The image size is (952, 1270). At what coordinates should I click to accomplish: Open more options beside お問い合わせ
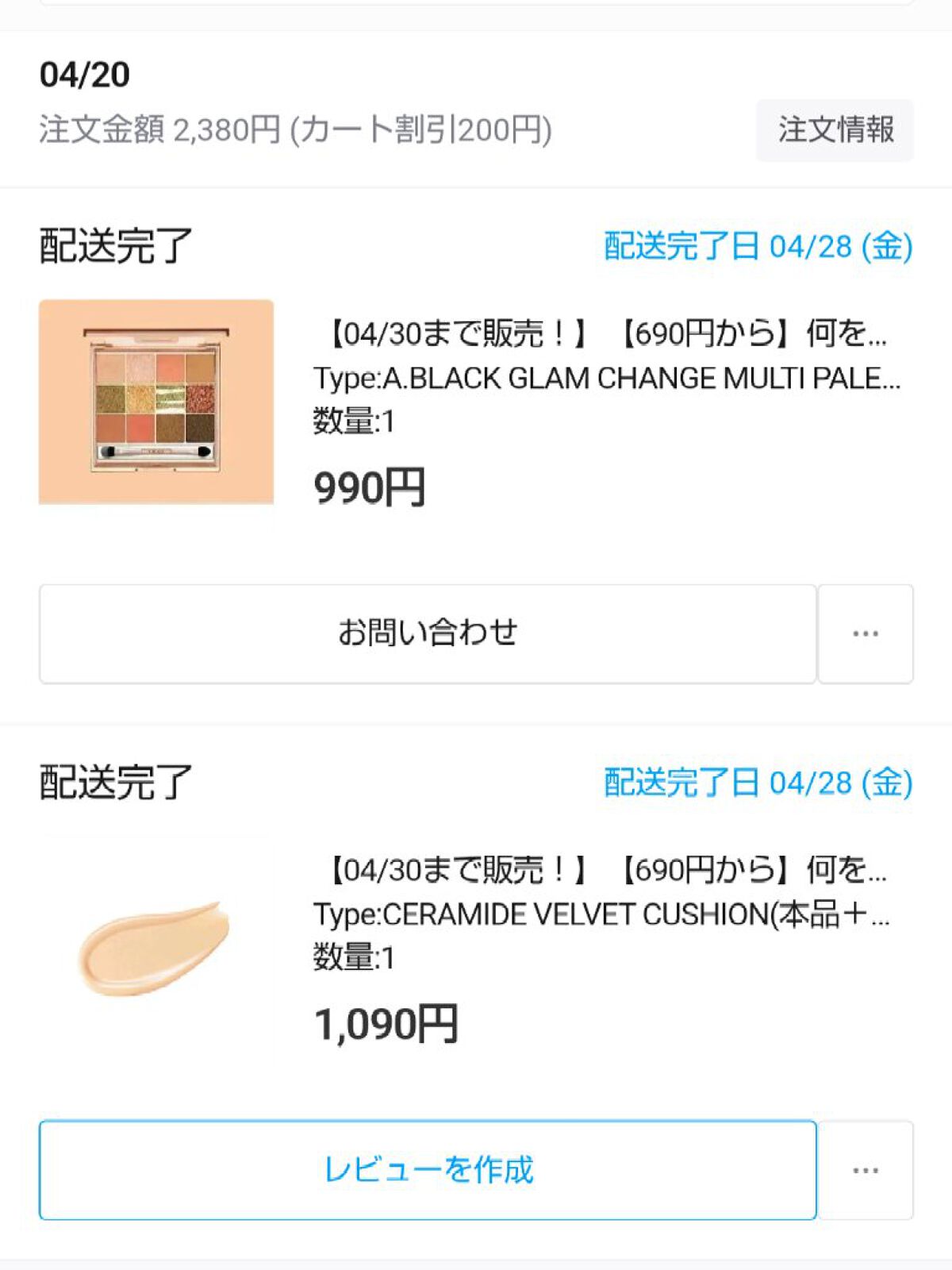coord(866,633)
